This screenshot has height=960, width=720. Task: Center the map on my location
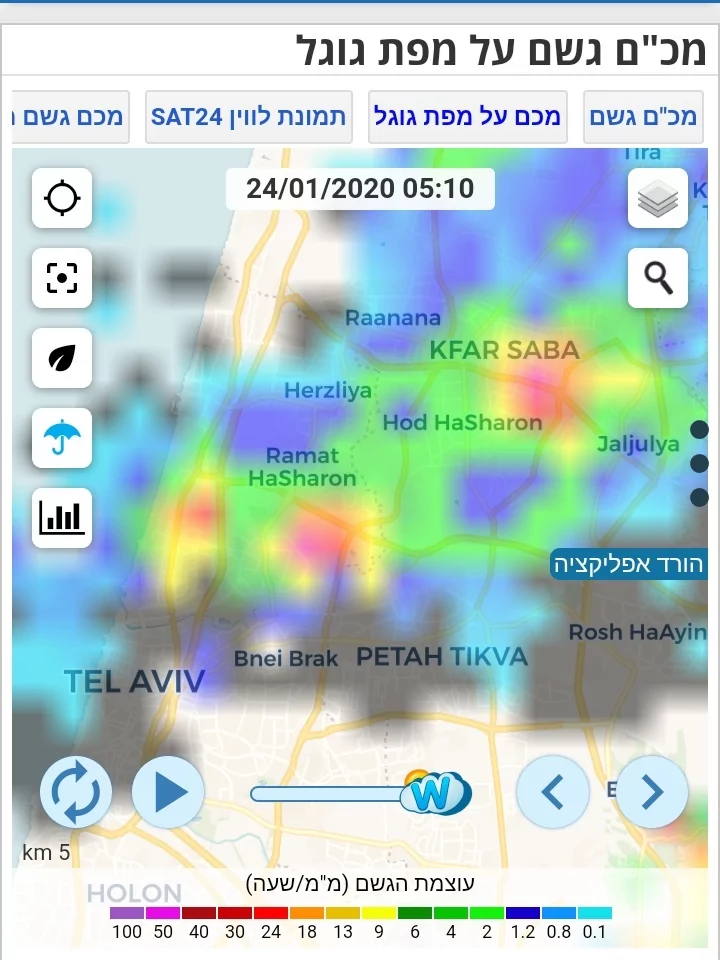(x=62, y=198)
